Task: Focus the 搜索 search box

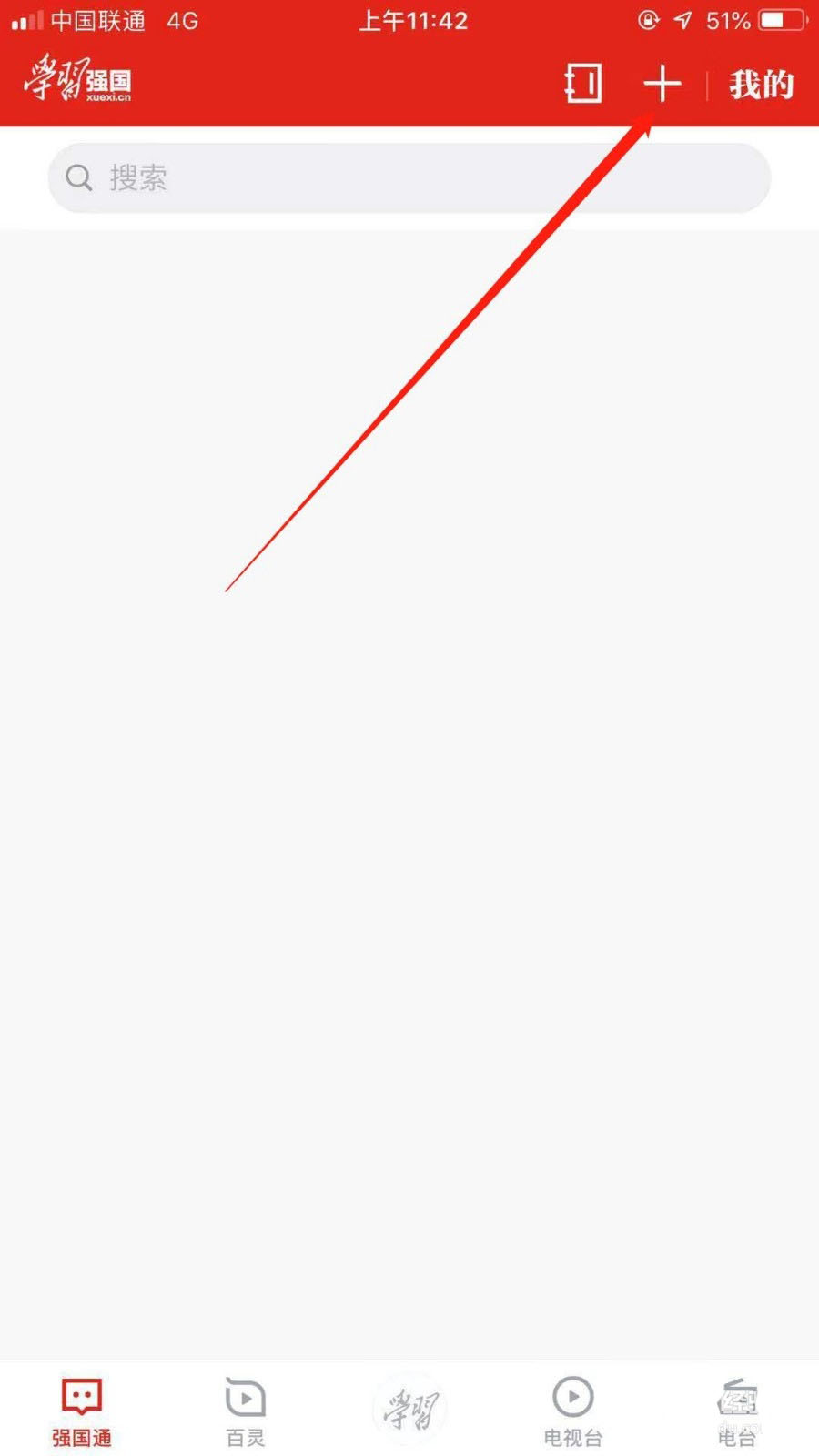Action: (x=409, y=177)
